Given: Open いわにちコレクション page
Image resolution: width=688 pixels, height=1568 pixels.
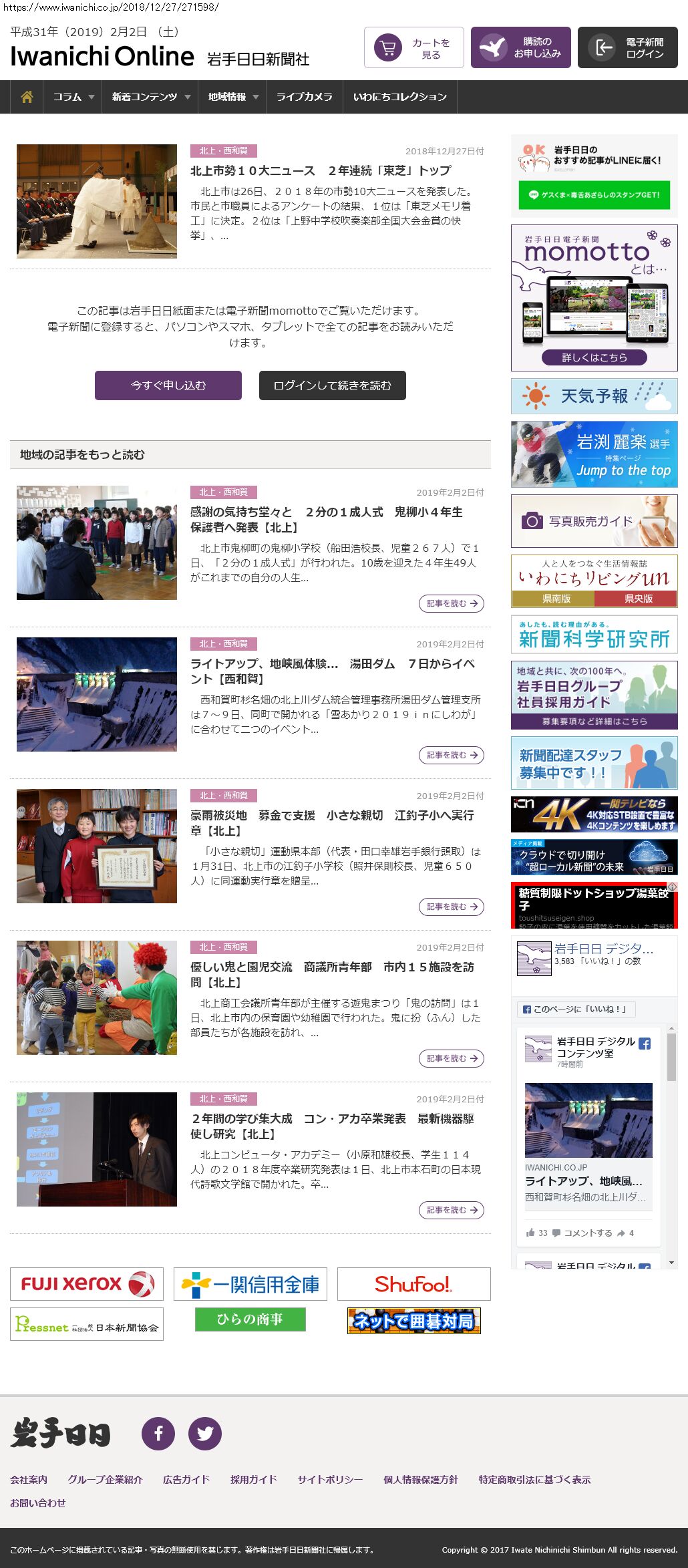Looking at the screenshot, I should click(399, 97).
